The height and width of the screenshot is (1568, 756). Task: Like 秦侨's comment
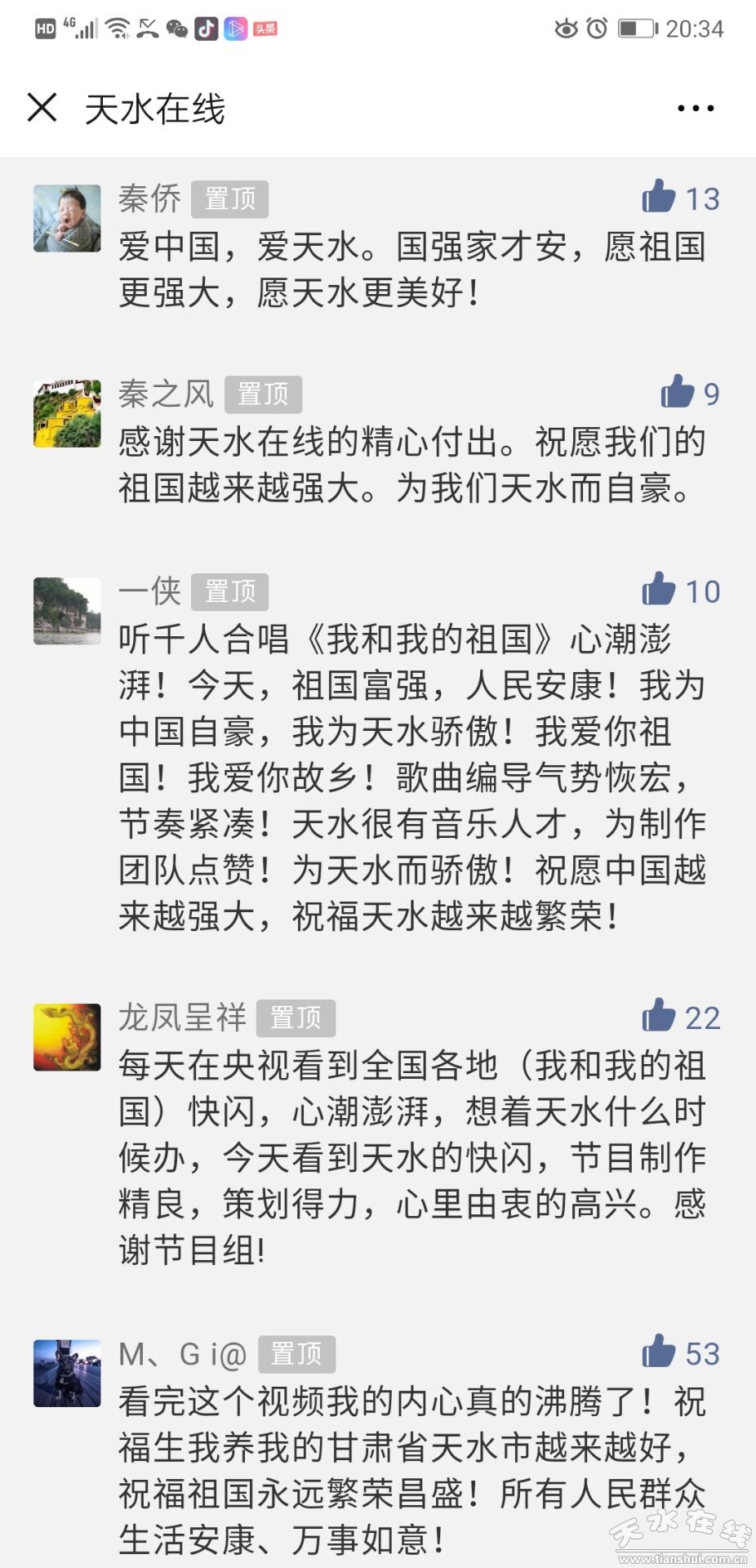pos(659,197)
